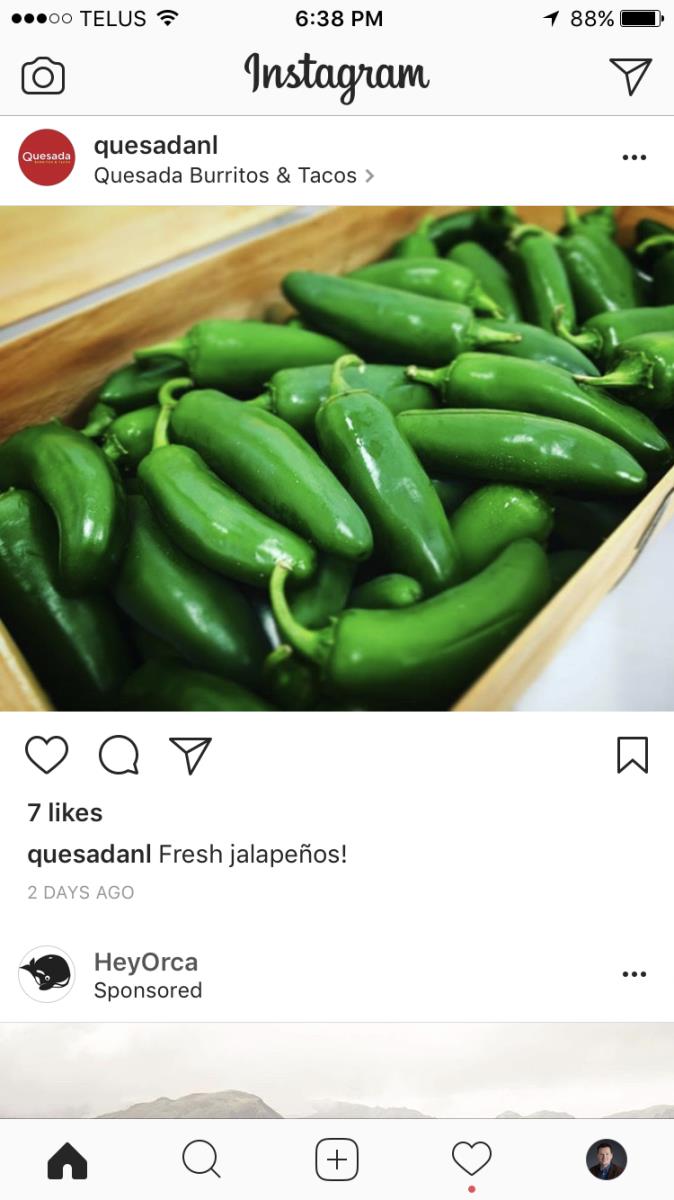Share the jalapeños post via send icon
Screen dimensions: 674x1200
[x=190, y=755]
